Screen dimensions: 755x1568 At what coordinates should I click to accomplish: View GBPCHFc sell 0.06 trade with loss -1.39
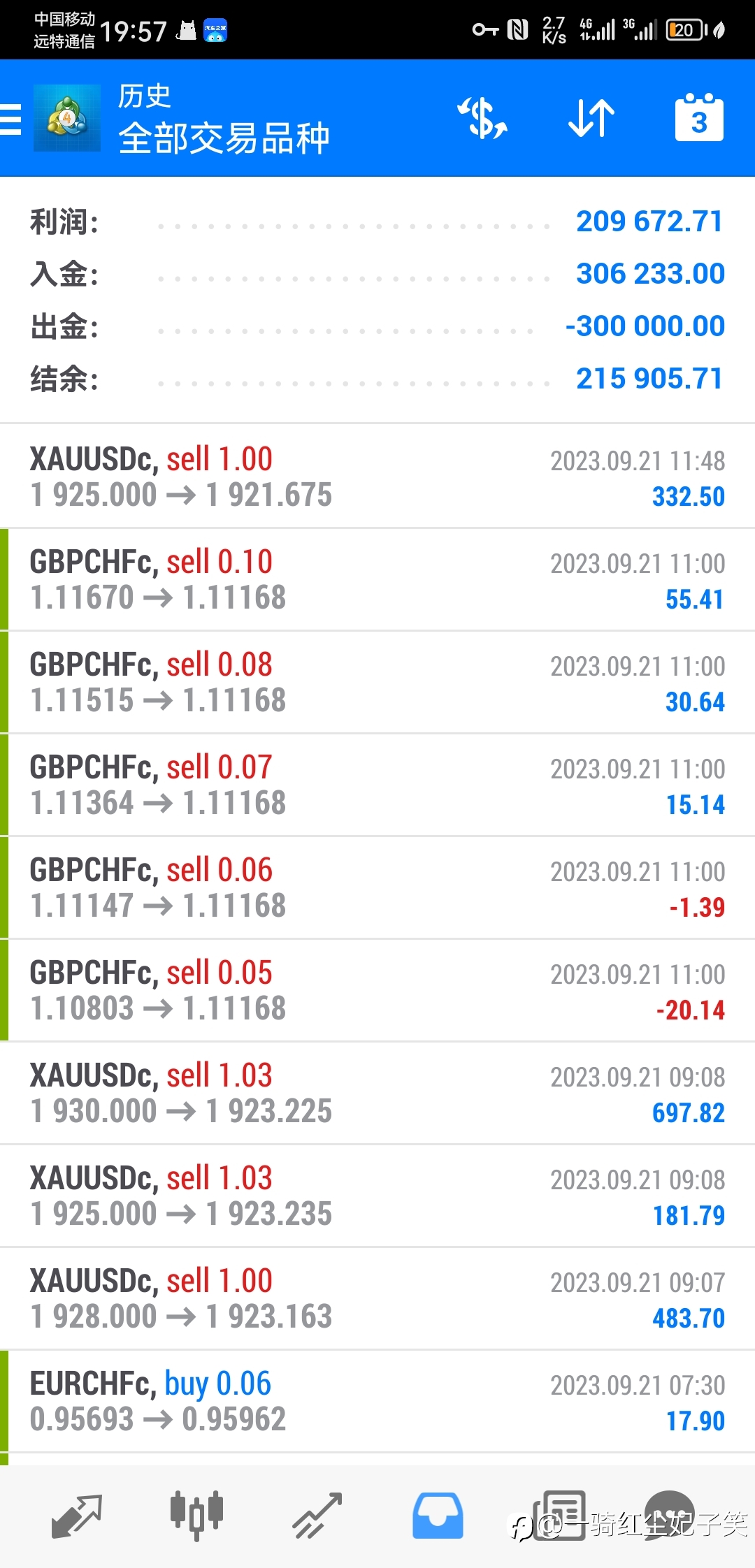click(x=377, y=887)
